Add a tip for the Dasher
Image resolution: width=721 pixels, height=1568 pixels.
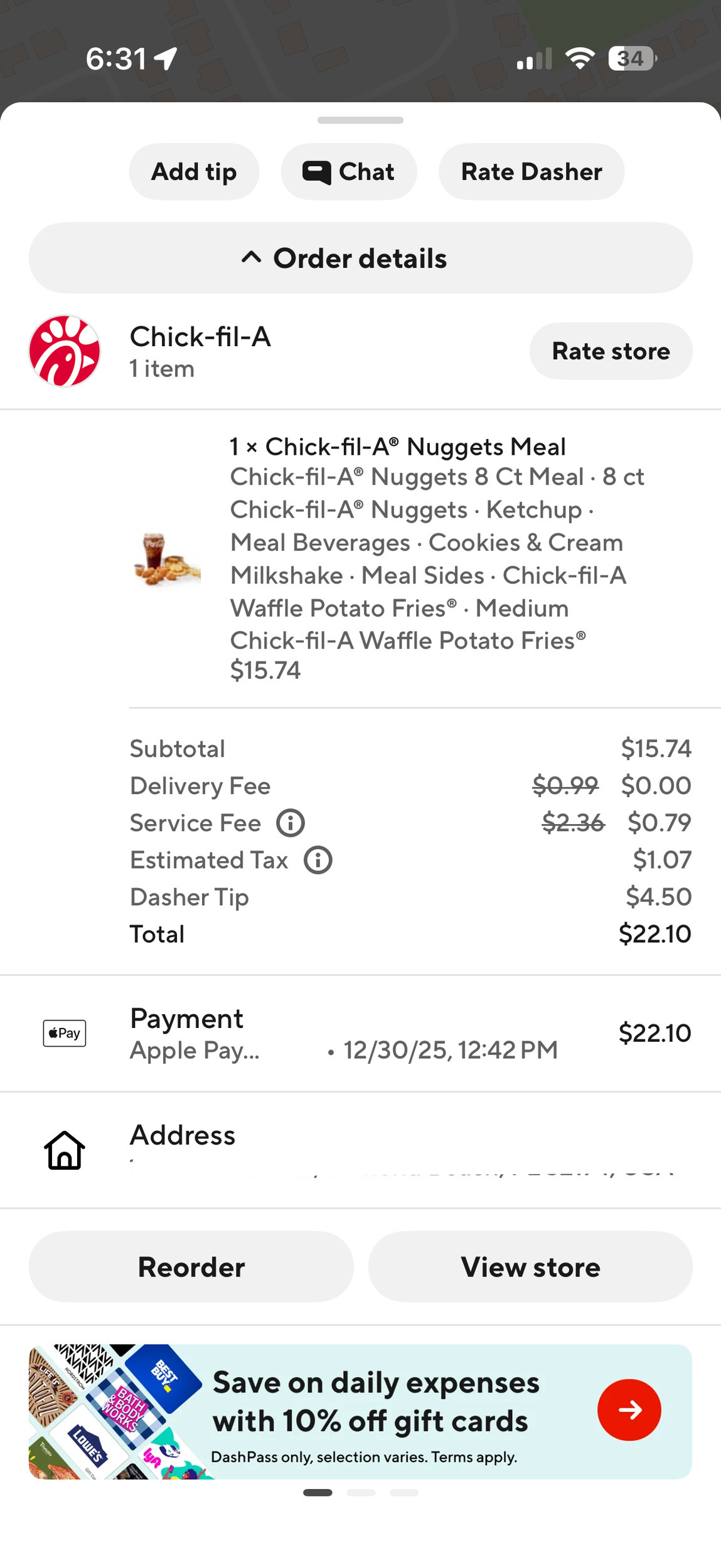(194, 172)
